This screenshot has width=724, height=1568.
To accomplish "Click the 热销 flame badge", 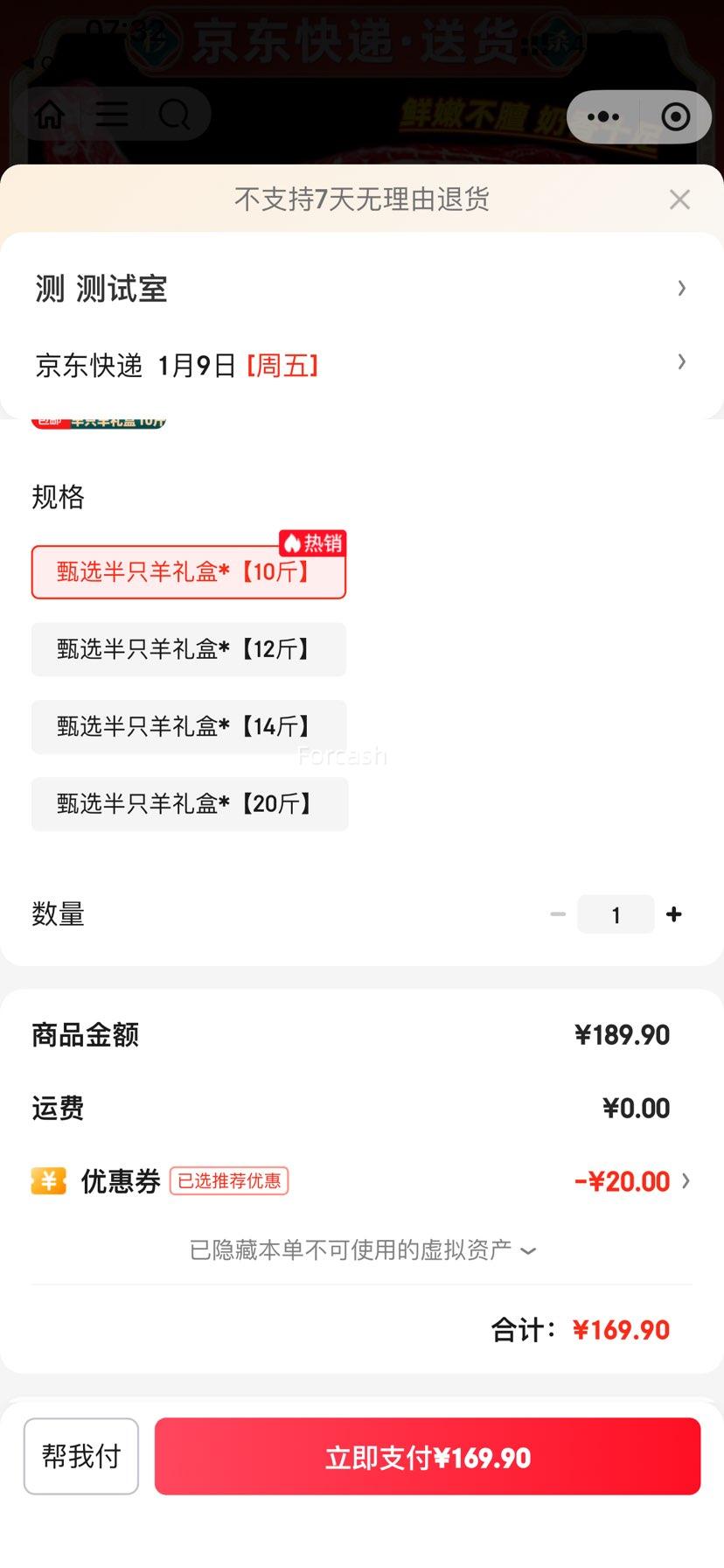I will pos(312,541).
